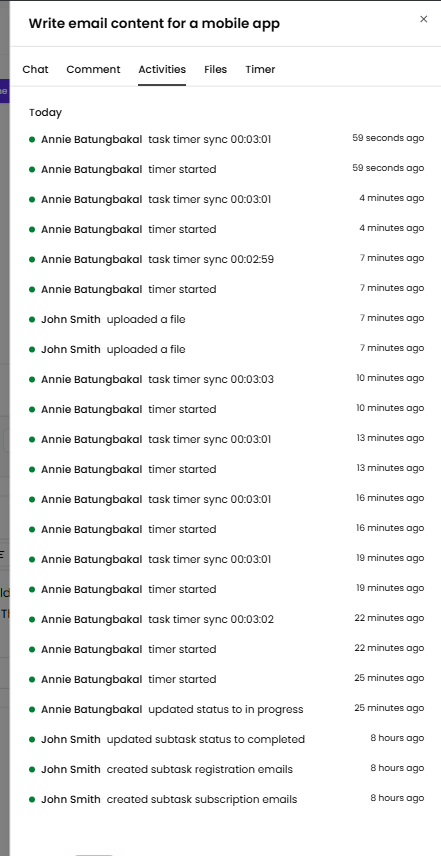Open the Comment tab
The width and height of the screenshot is (441, 856).
(x=93, y=69)
